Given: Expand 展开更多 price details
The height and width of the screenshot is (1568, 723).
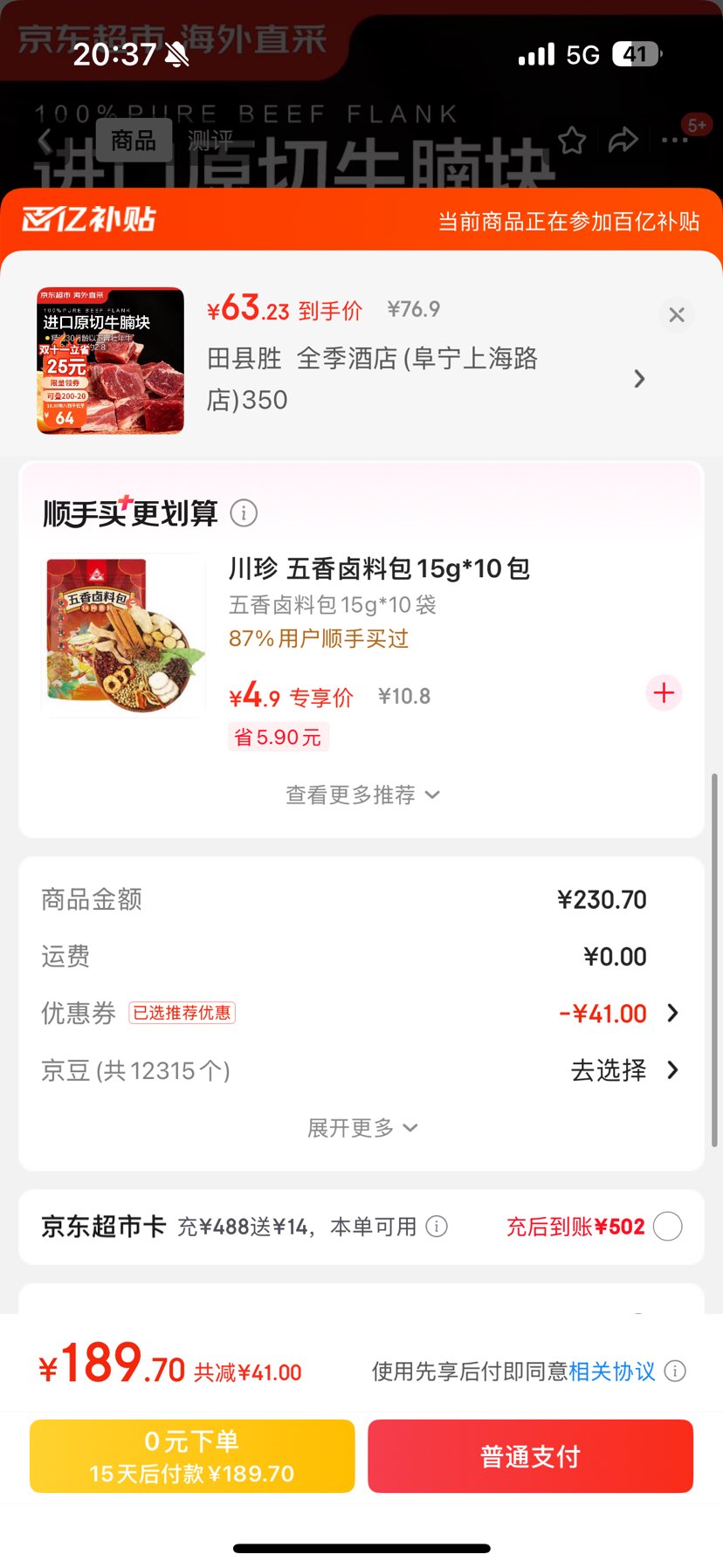Looking at the screenshot, I should (361, 1128).
